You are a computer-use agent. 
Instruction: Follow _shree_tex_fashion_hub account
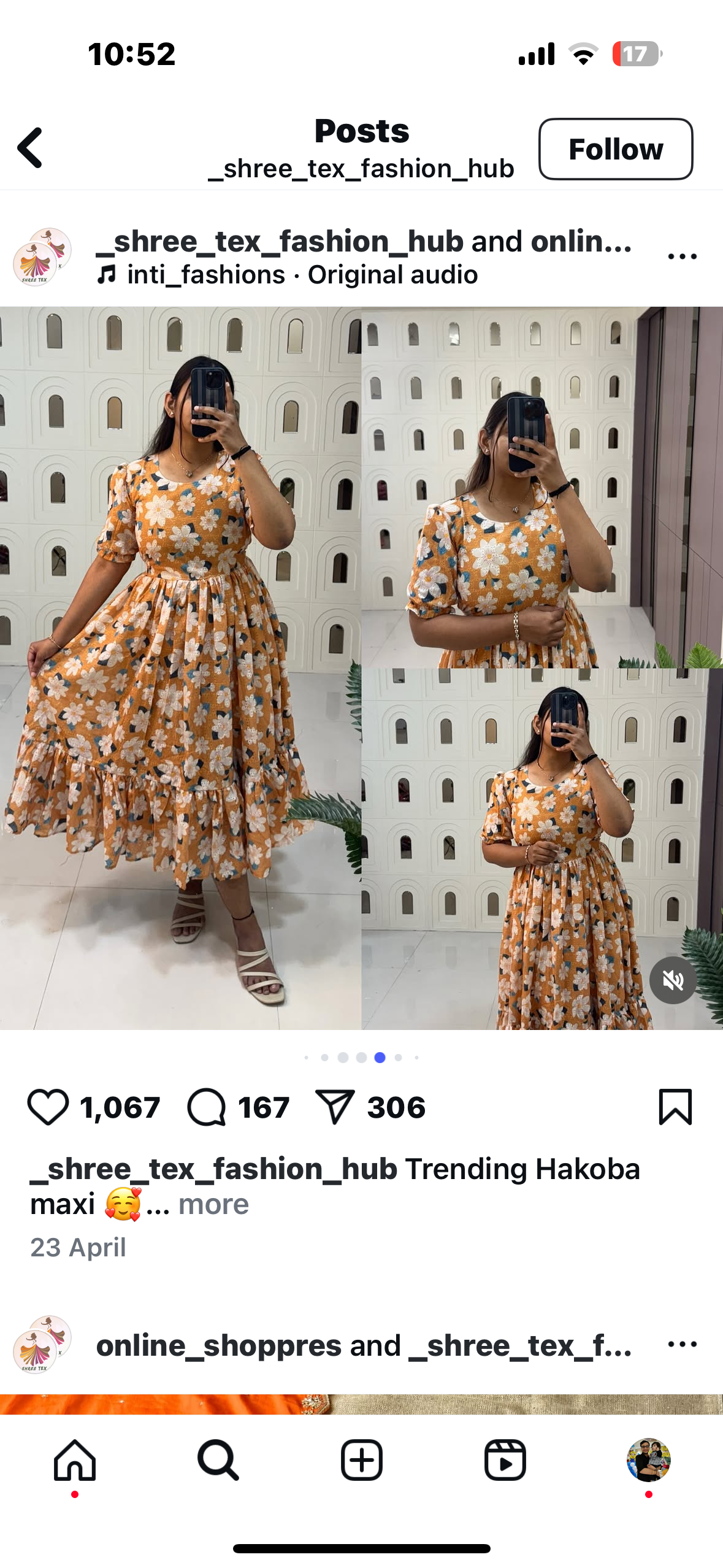(615, 149)
